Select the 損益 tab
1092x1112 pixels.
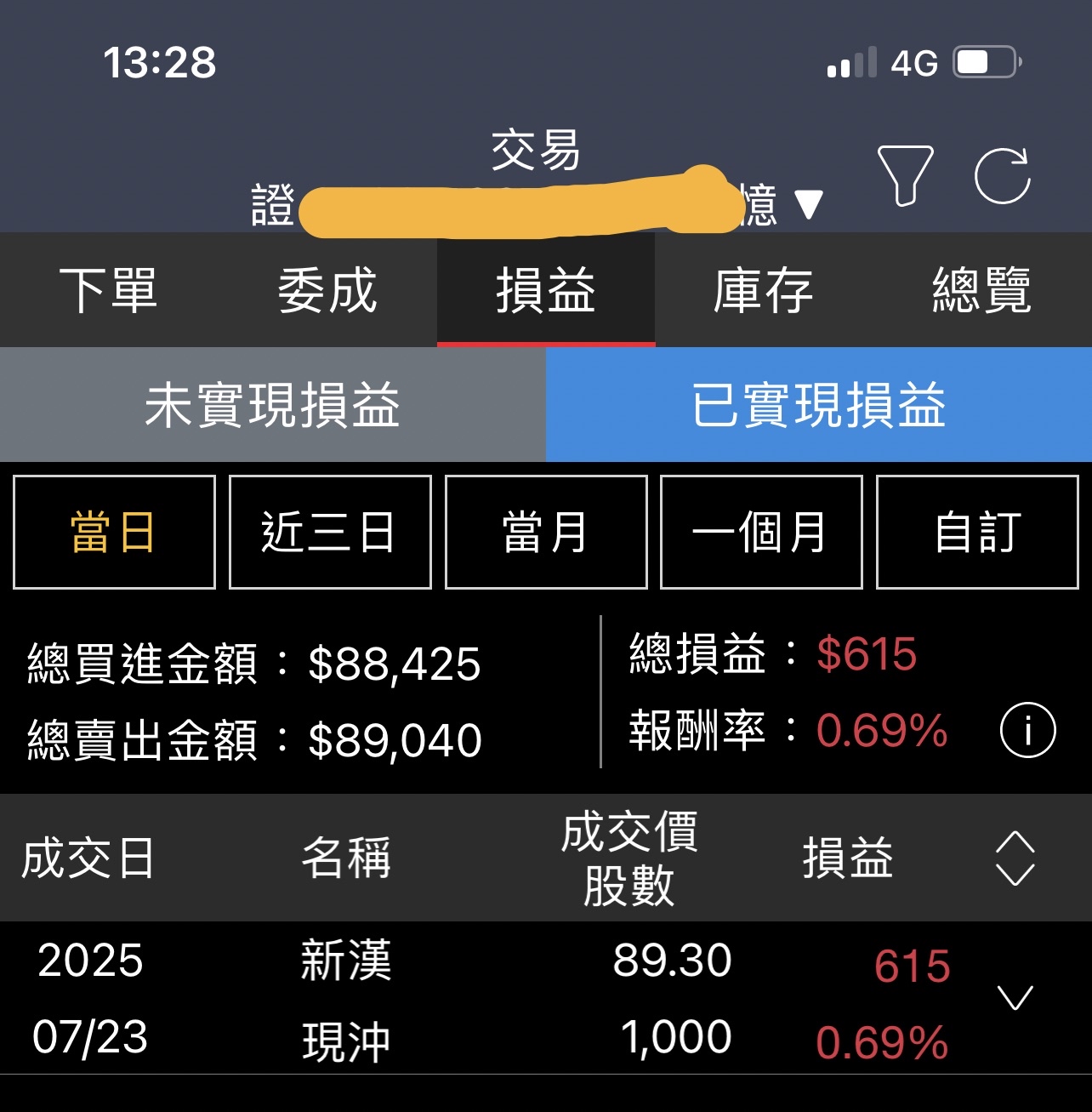(545, 290)
